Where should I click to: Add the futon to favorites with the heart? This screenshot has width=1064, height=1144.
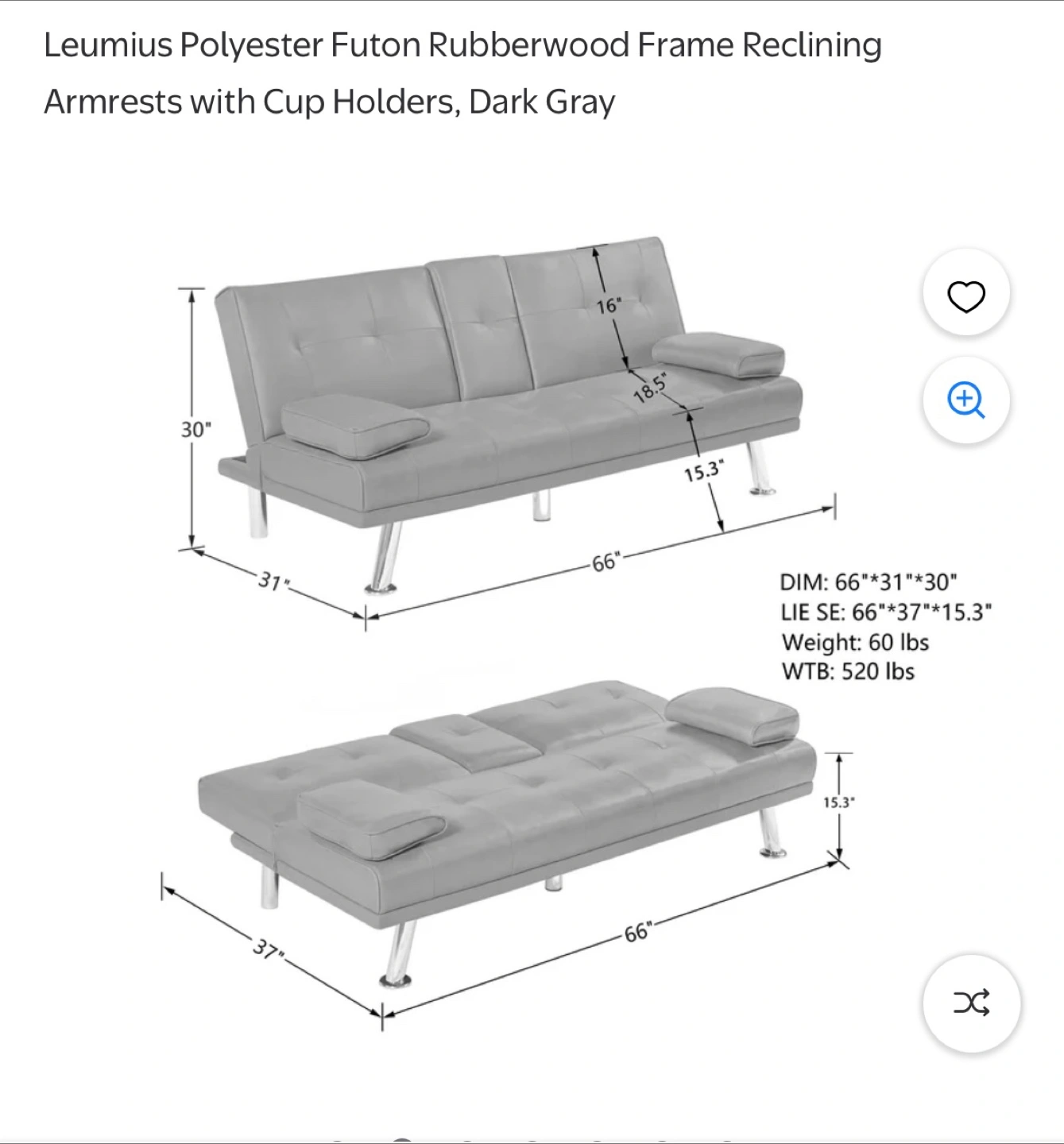coord(965,296)
